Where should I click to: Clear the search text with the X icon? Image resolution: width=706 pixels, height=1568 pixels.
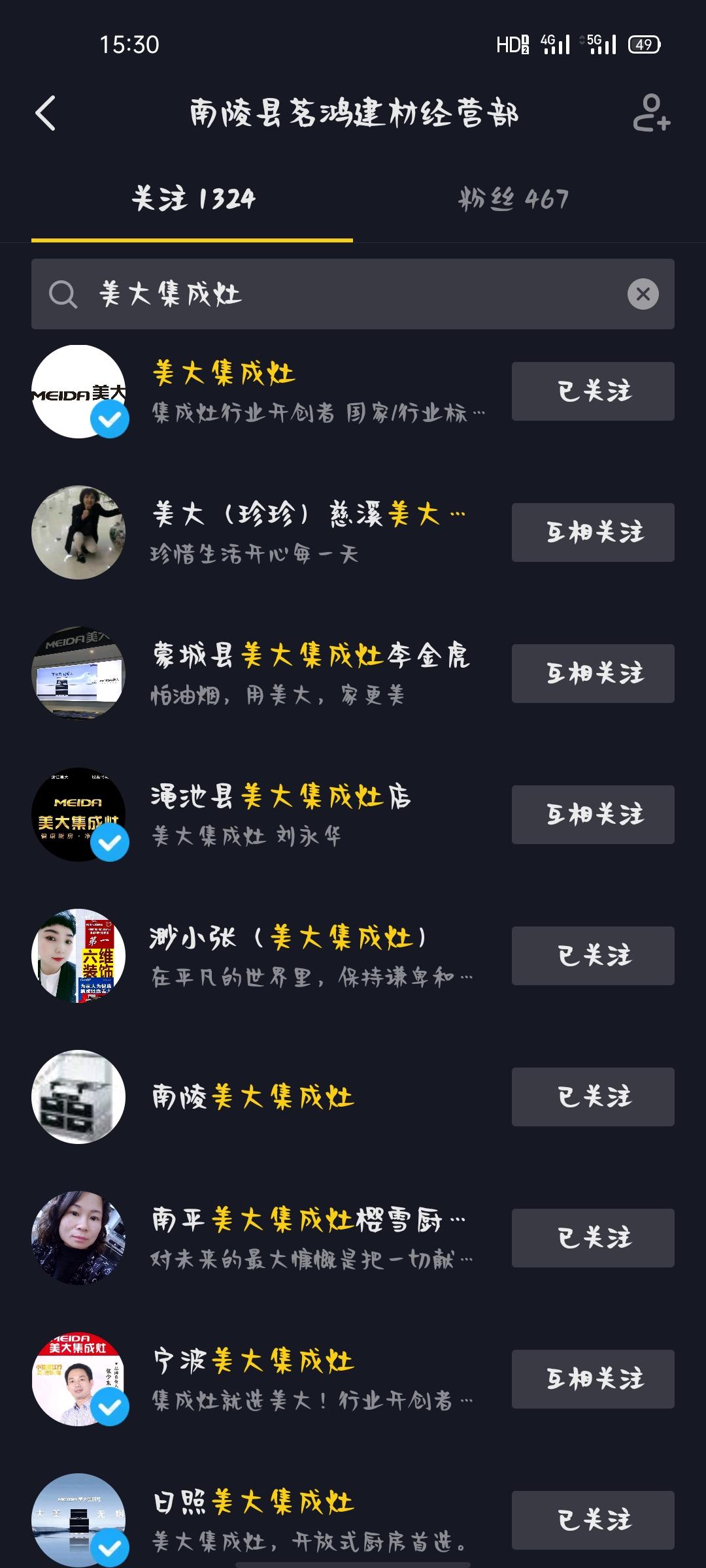[644, 294]
